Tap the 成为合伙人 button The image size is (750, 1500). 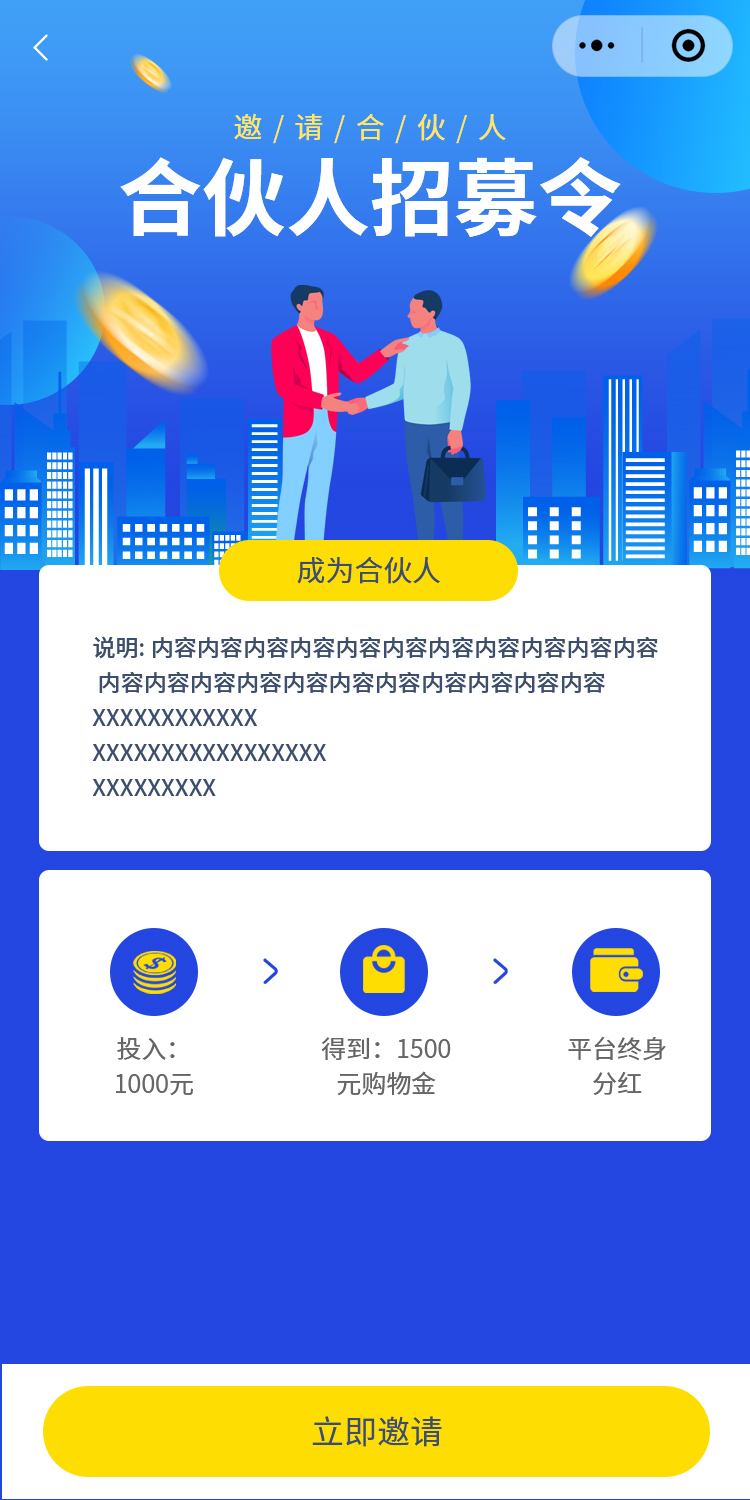(x=368, y=570)
